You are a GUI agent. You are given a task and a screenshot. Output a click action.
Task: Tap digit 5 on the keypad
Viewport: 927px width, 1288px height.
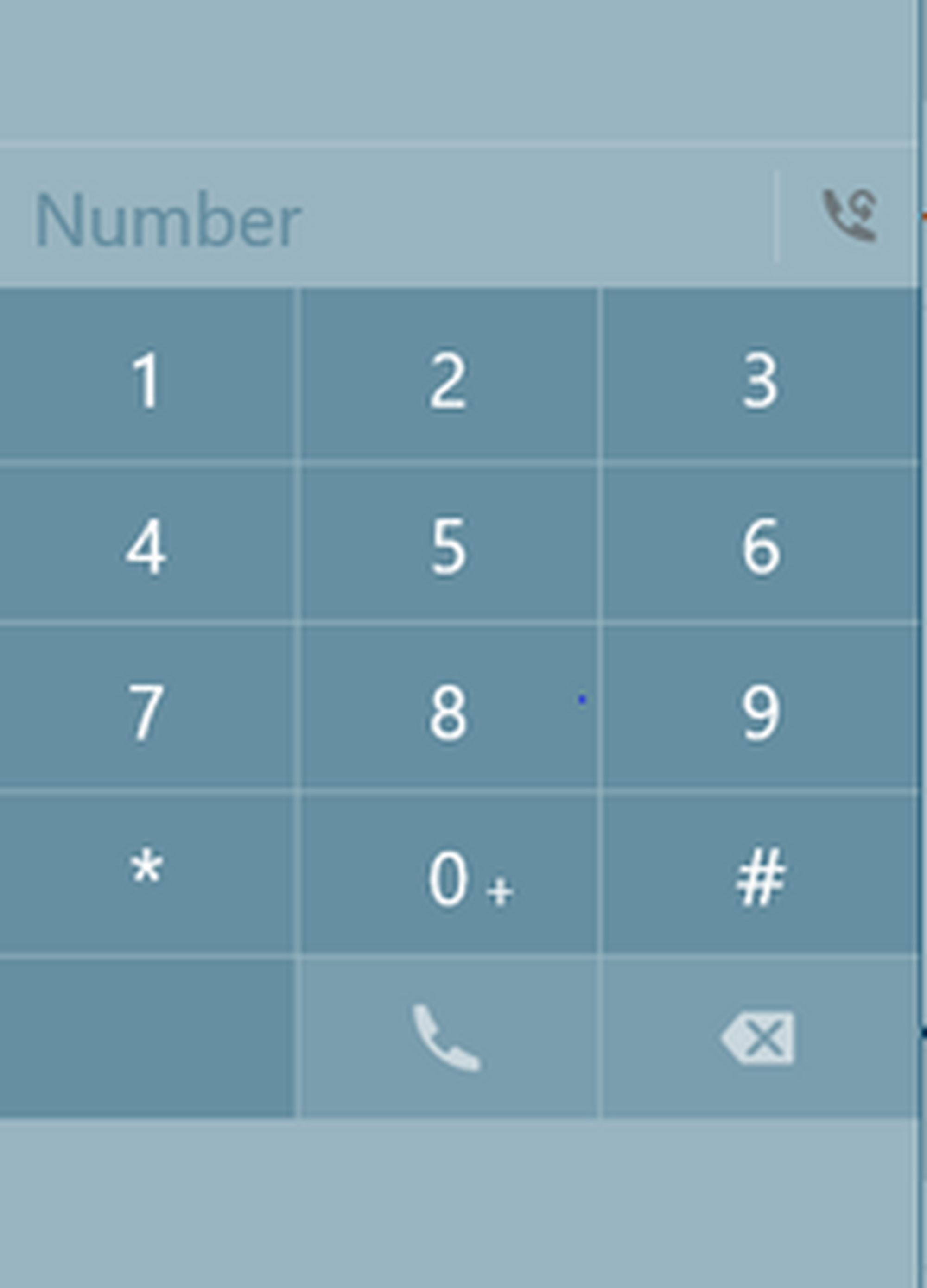449,546
